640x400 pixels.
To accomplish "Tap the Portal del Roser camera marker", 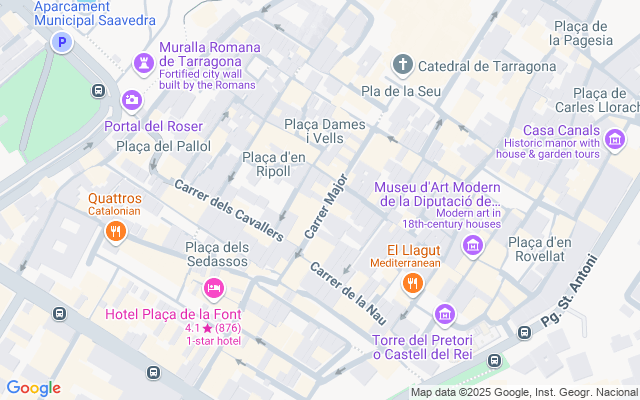I will pos(132,100).
